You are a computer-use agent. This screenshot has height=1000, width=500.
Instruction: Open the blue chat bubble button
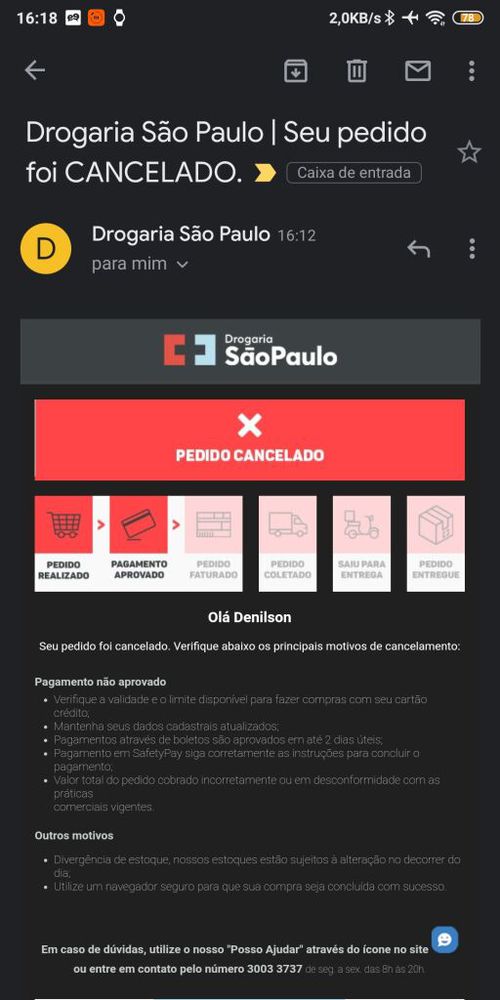[445, 940]
